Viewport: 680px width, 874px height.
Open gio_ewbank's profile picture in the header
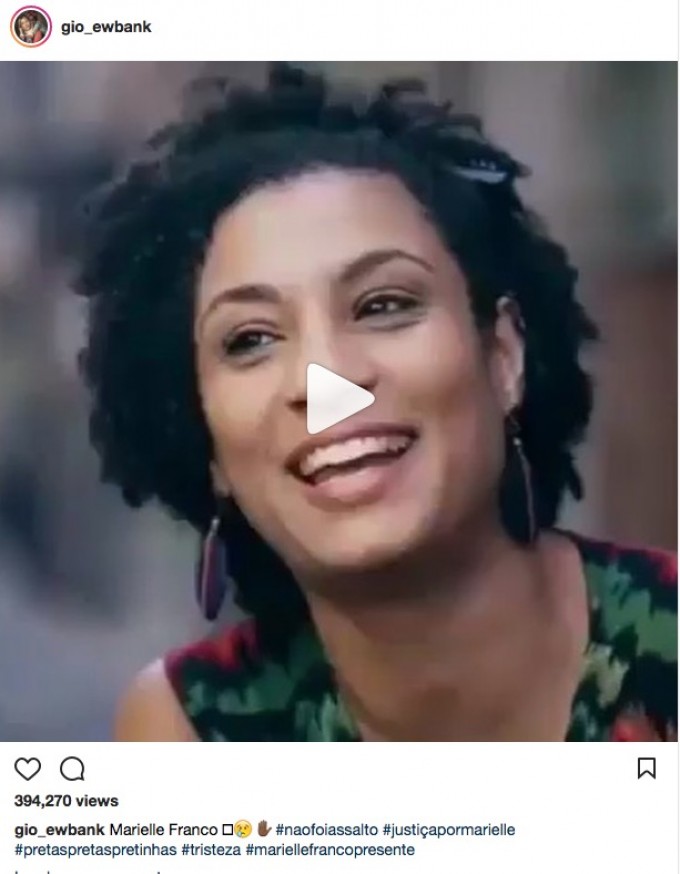click(x=31, y=27)
